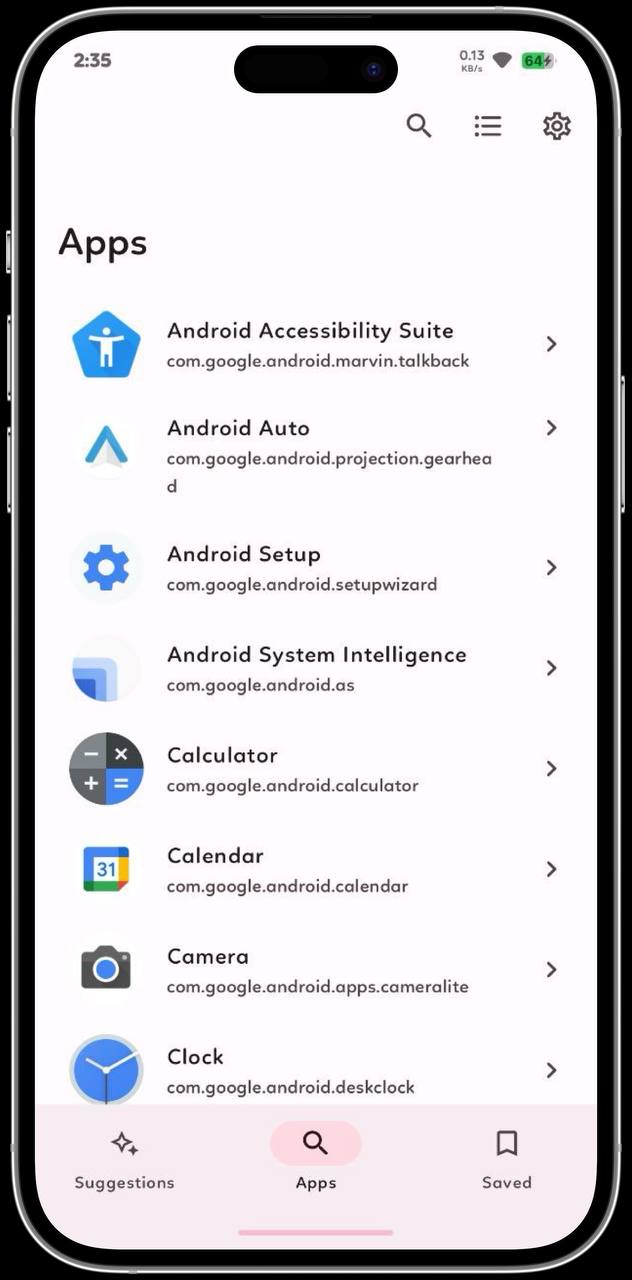Tap the search icon in the top bar

tap(419, 126)
